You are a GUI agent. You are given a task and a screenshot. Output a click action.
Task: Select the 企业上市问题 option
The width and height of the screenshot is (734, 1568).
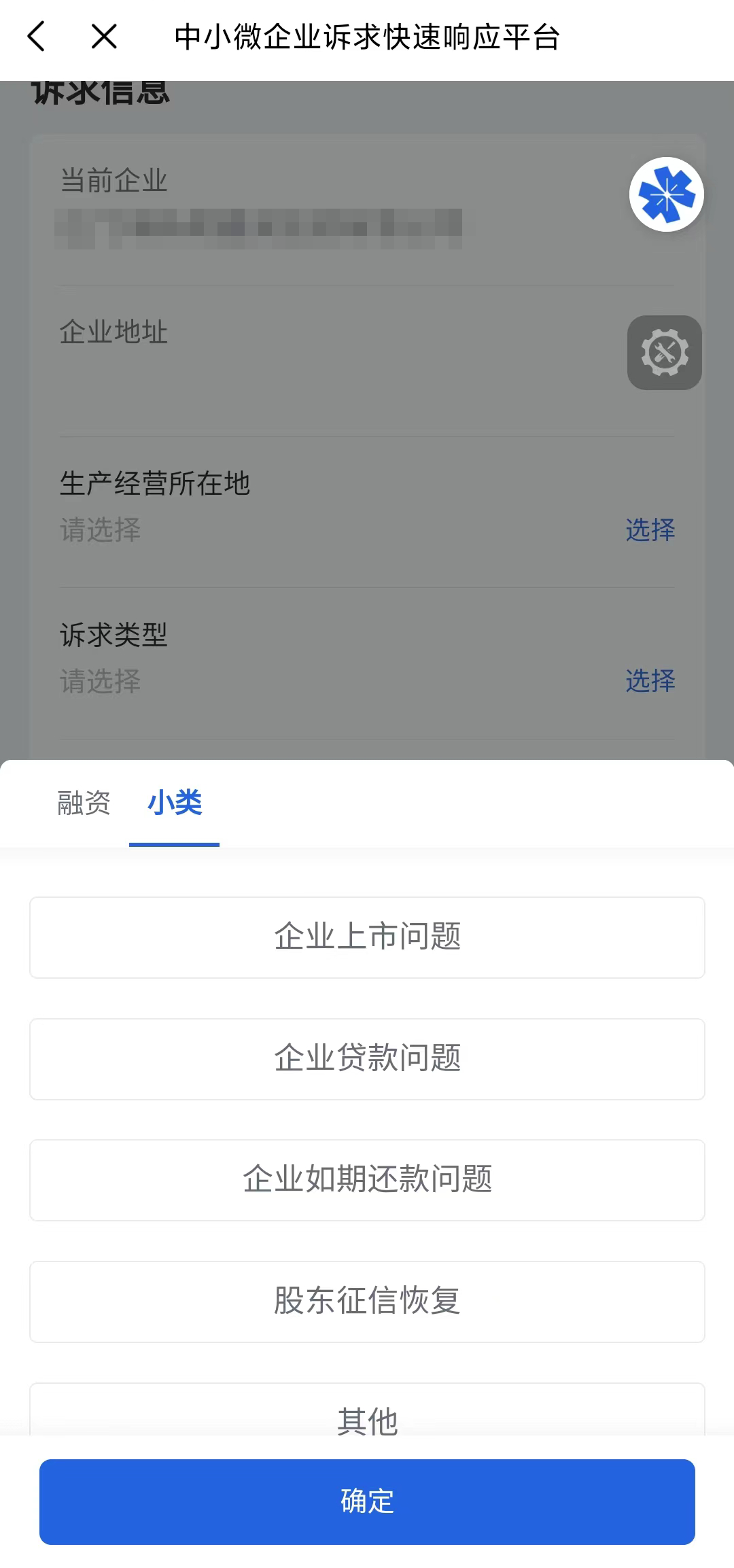(367, 937)
